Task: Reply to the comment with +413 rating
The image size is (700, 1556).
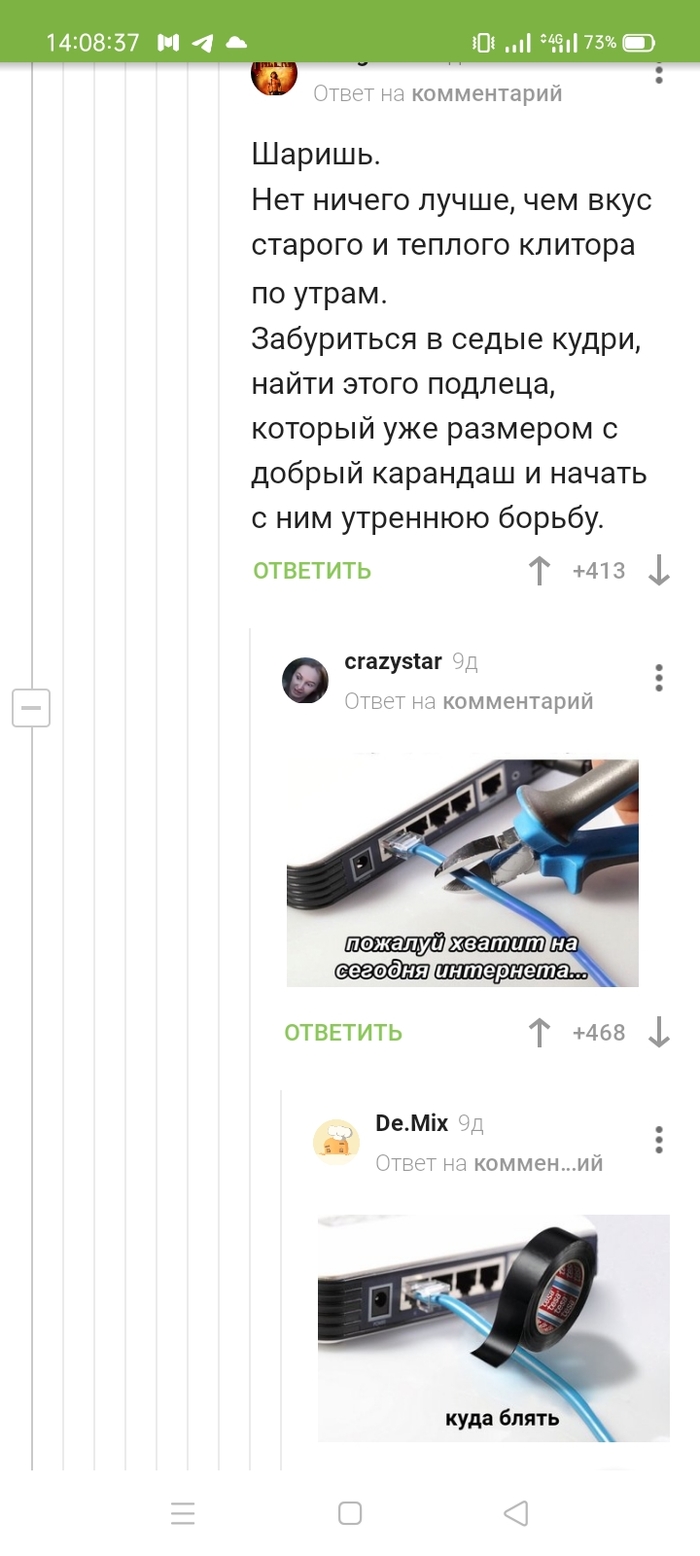Action: (312, 571)
